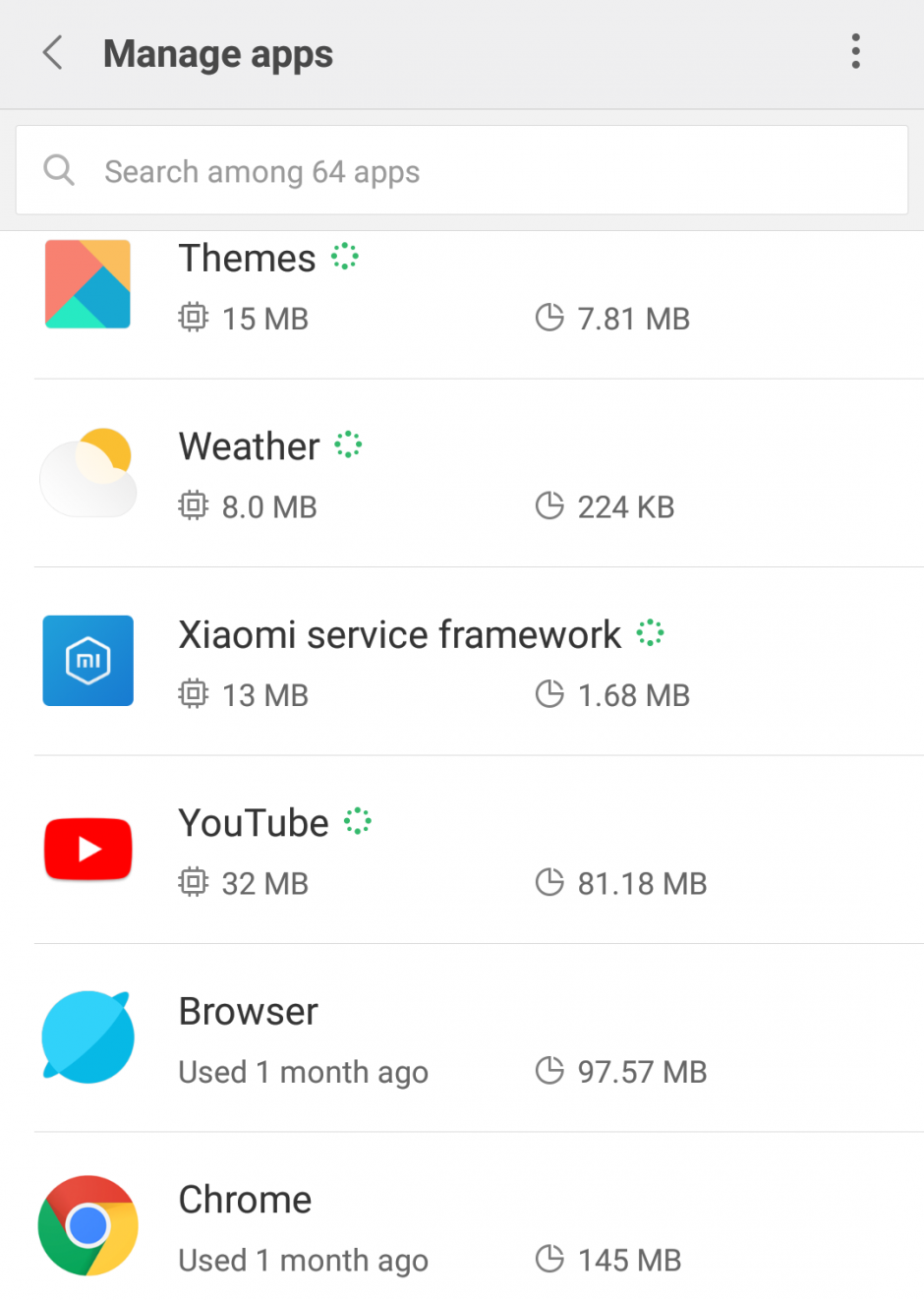Click the chip icon next to Xiaomi service framework

pos(194,694)
